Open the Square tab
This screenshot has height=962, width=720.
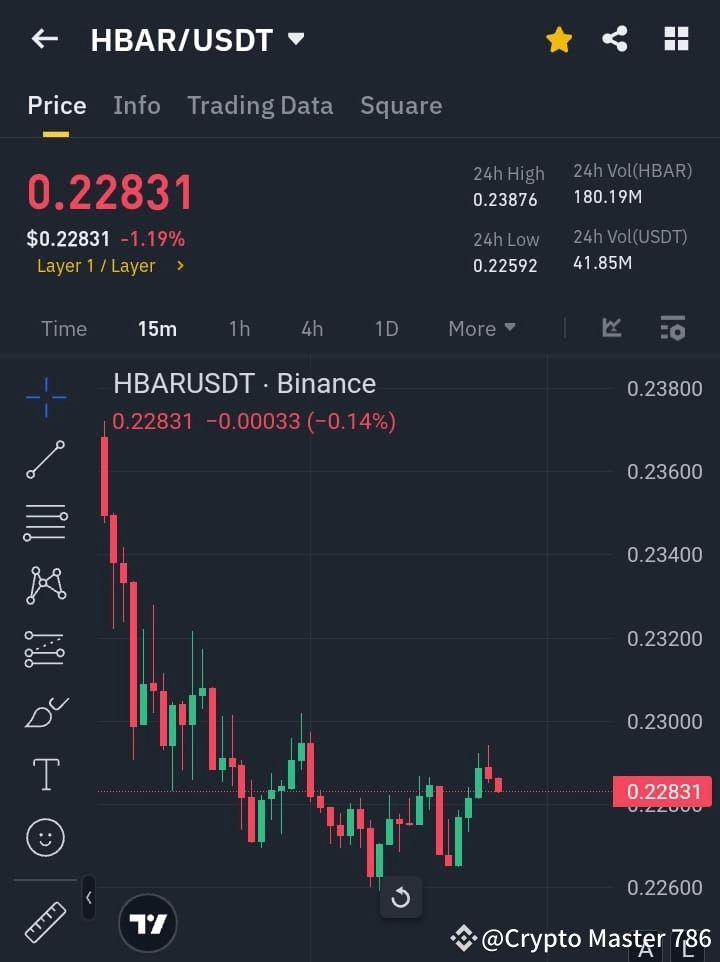401,105
